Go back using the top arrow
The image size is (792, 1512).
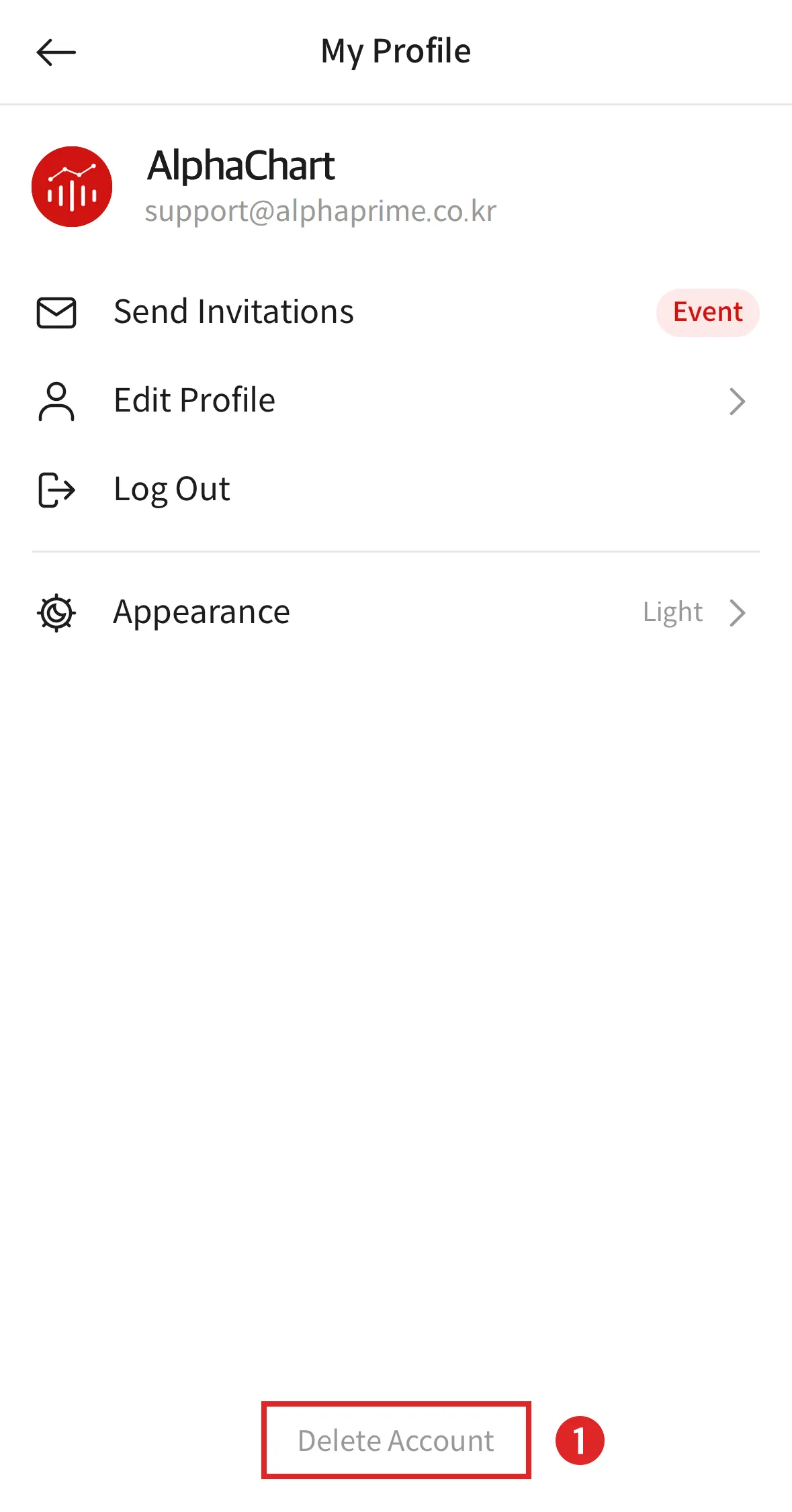tap(56, 52)
